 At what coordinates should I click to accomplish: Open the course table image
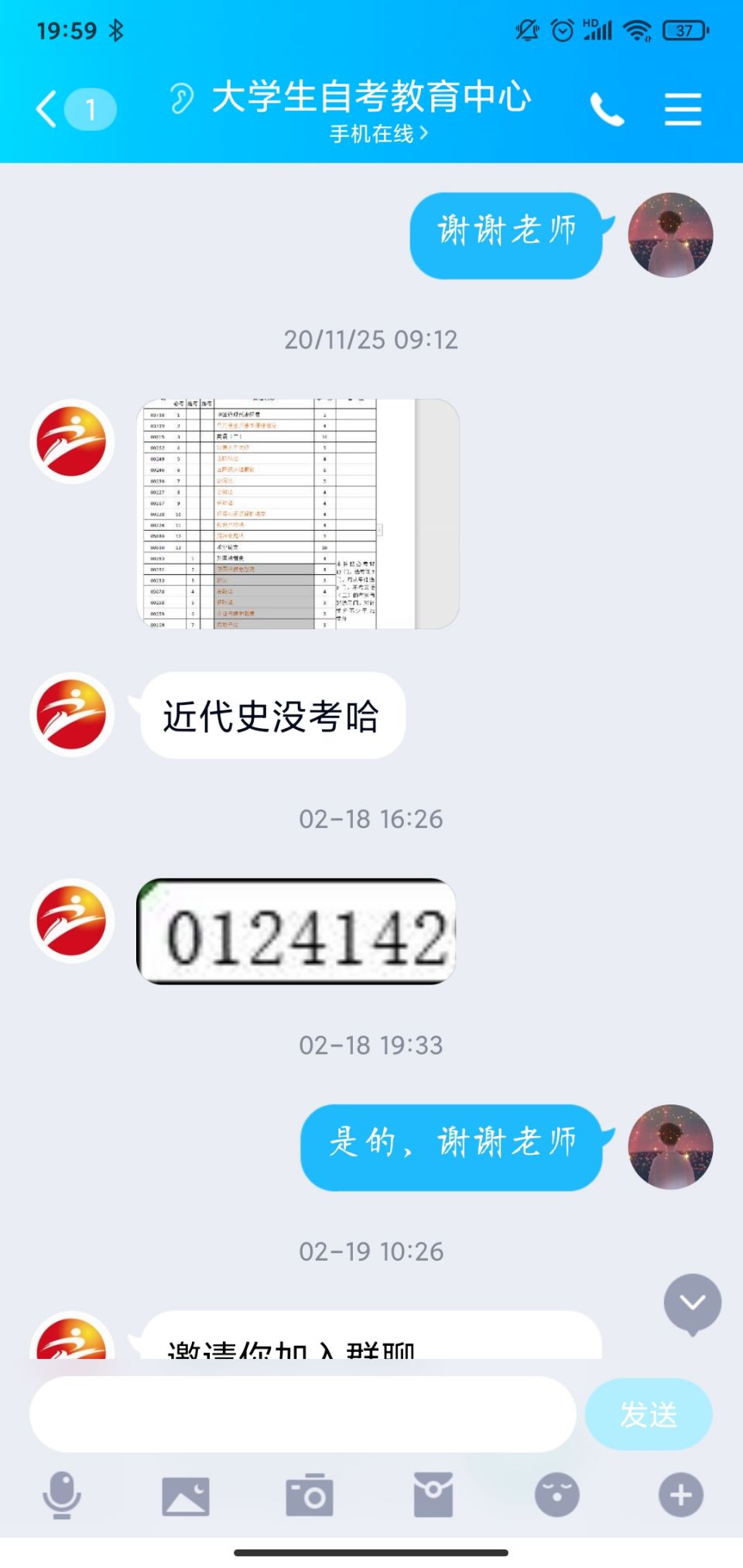(298, 514)
